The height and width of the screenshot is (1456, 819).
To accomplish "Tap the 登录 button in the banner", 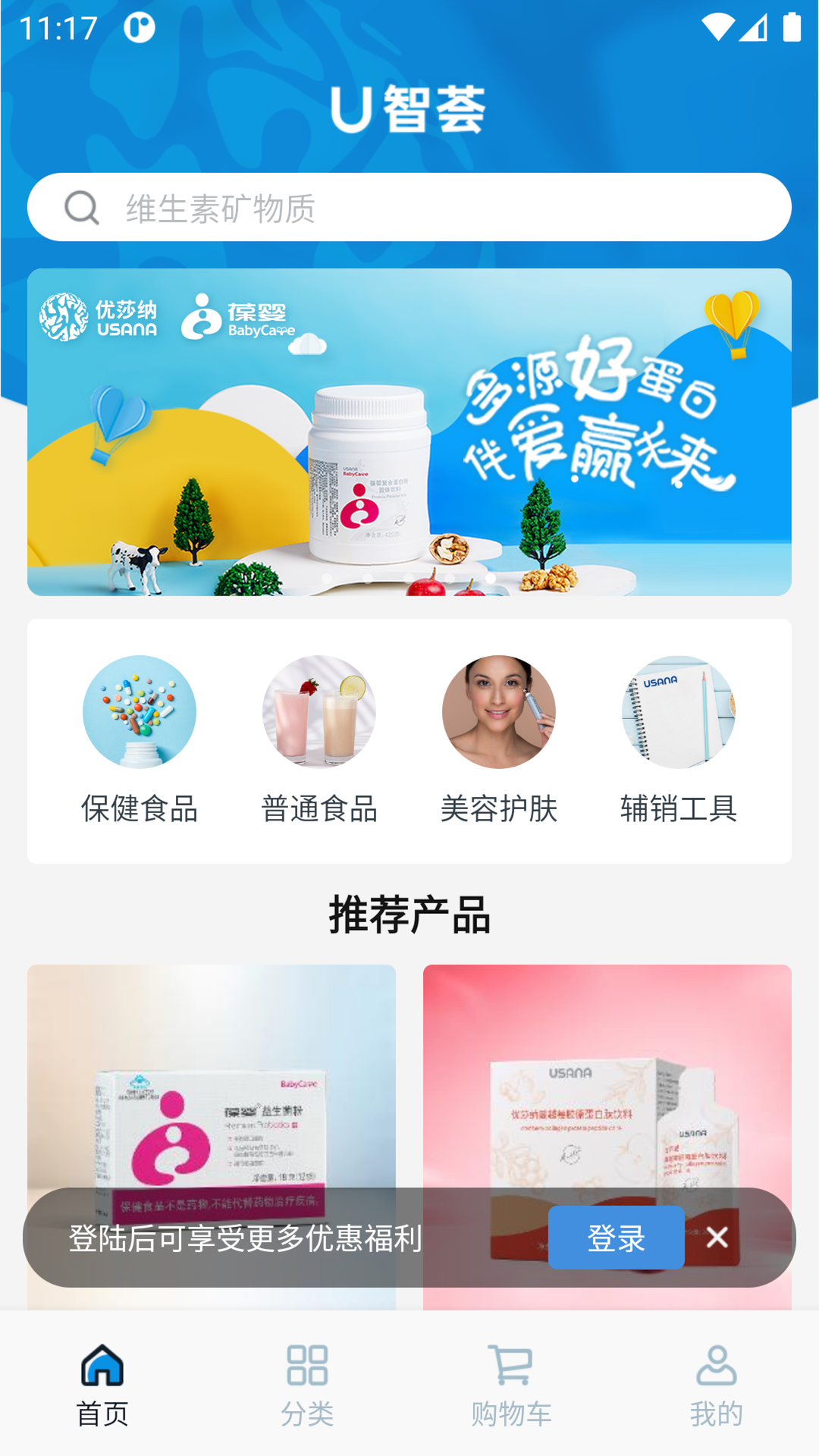I will point(616,1238).
